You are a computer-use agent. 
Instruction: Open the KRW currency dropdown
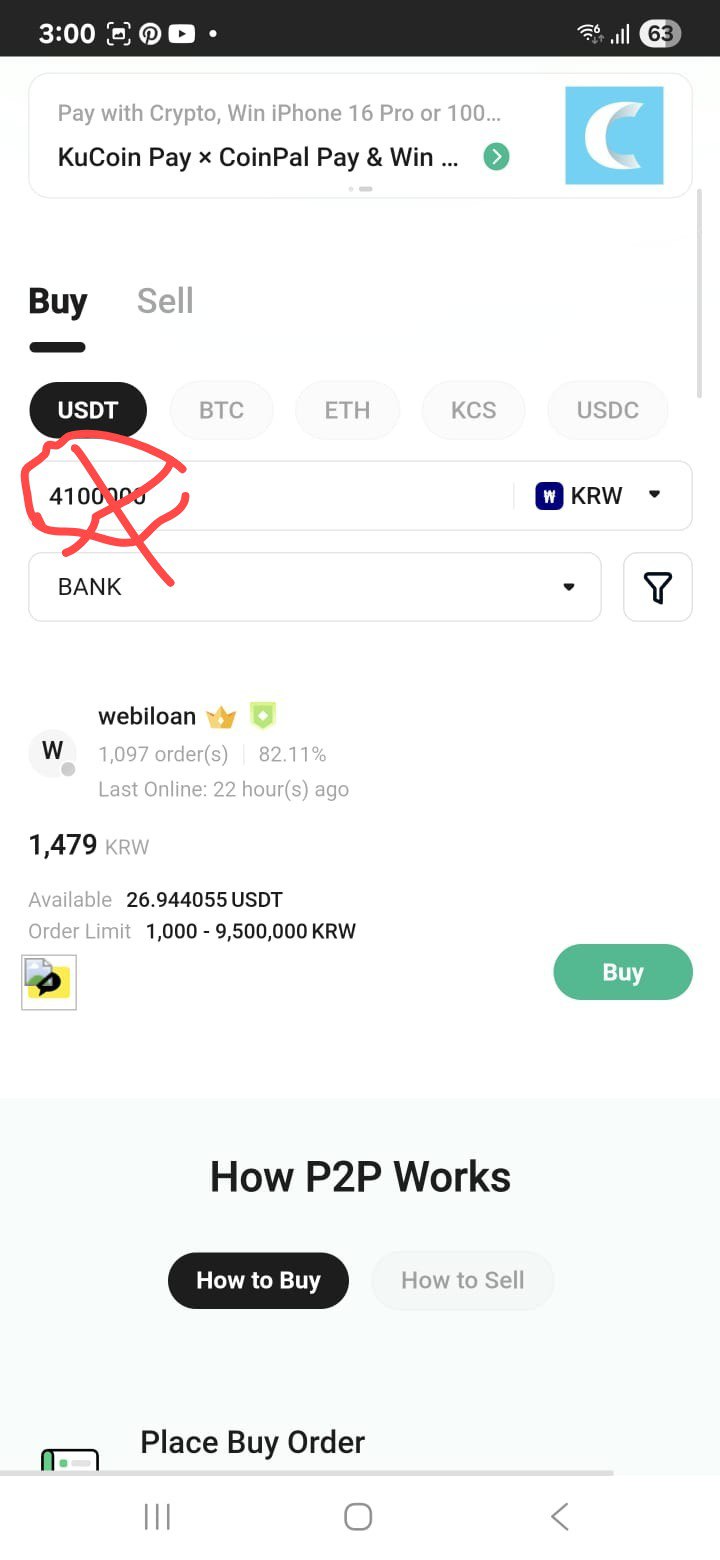[599, 496]
